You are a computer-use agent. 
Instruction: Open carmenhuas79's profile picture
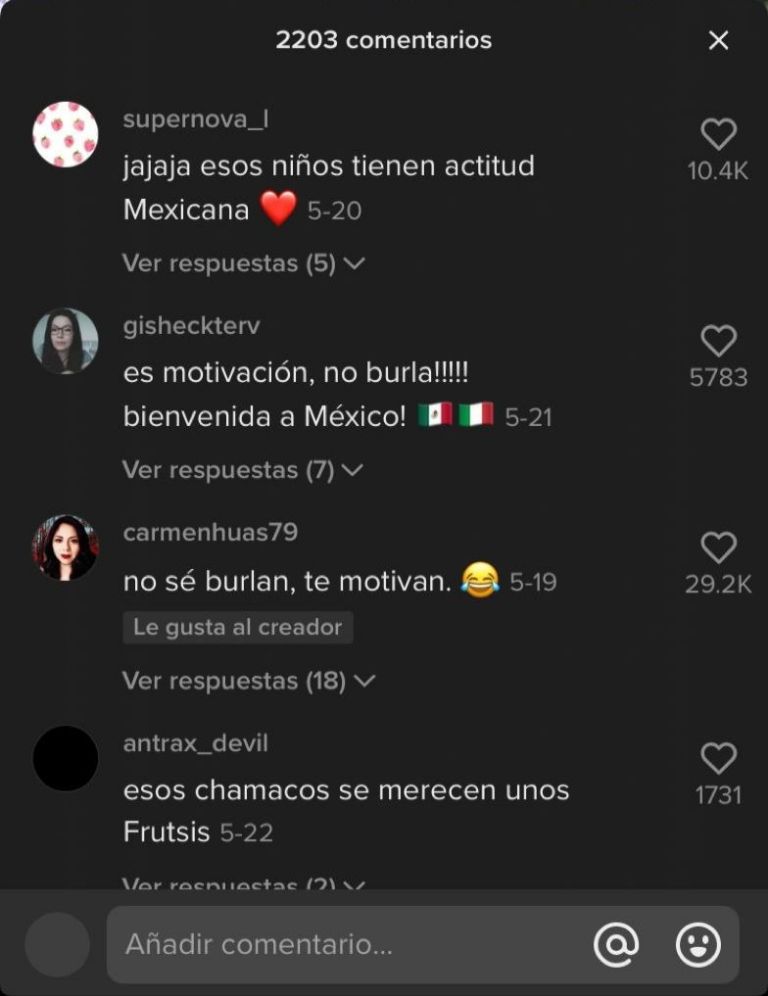click(66, 547)
